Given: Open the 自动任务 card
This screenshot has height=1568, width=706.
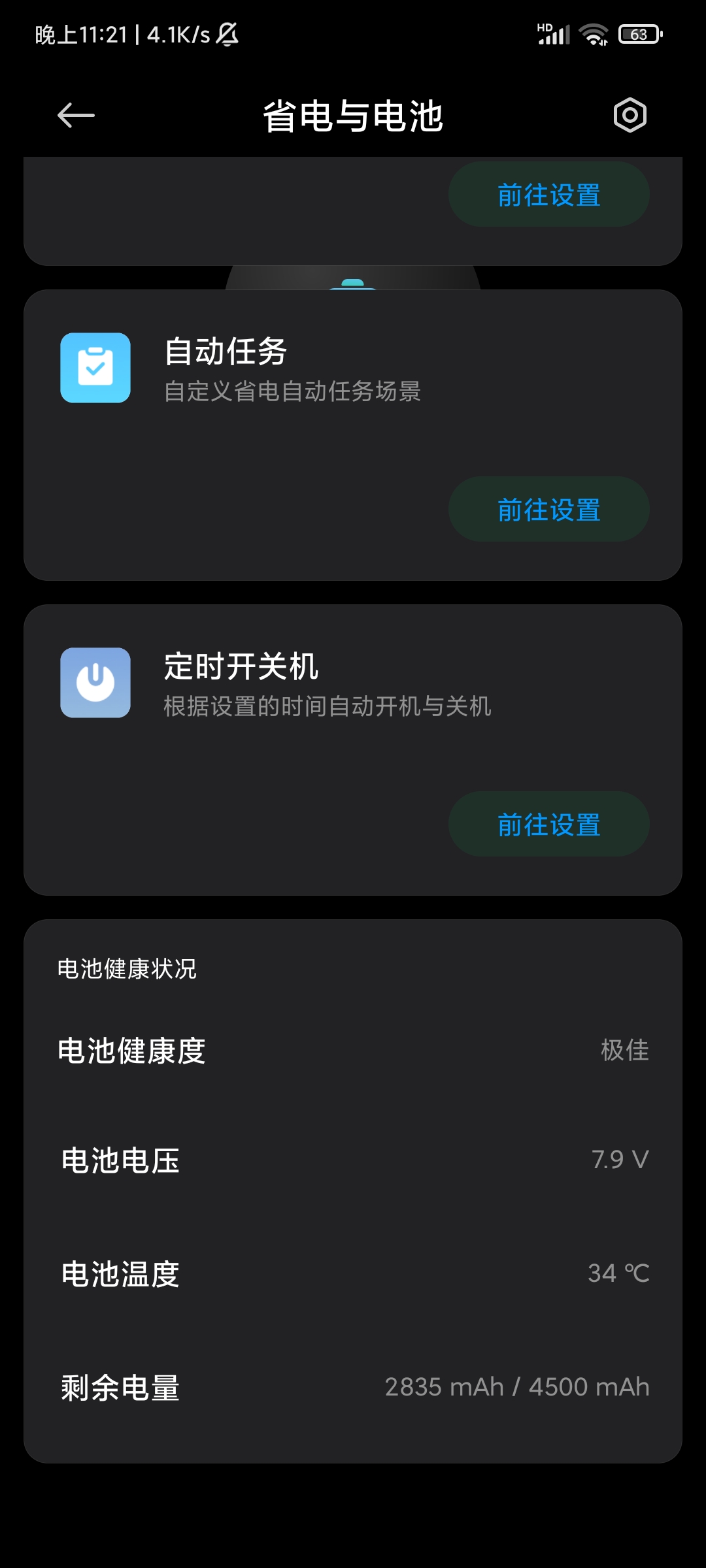Looking at the screenshot, I should [x=353, y=435].
